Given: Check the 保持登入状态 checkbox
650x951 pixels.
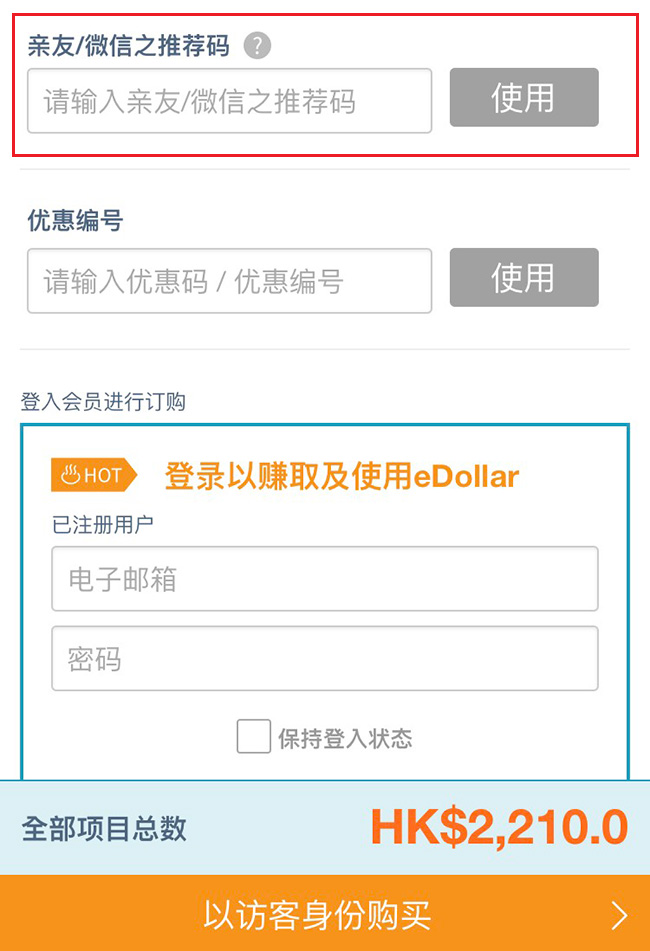Looking at the screenshot, I should 254,737.
